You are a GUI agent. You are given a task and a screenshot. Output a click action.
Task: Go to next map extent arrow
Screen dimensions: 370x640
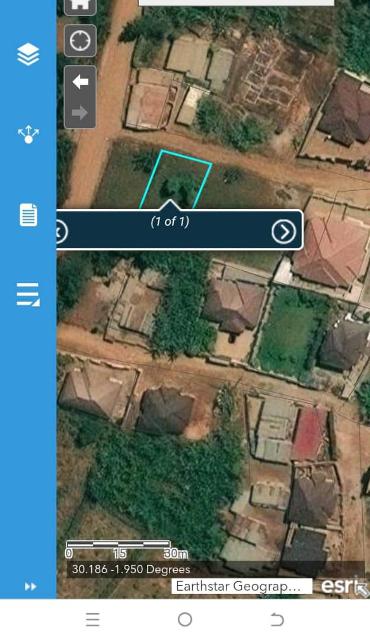[x=80, y=112]
